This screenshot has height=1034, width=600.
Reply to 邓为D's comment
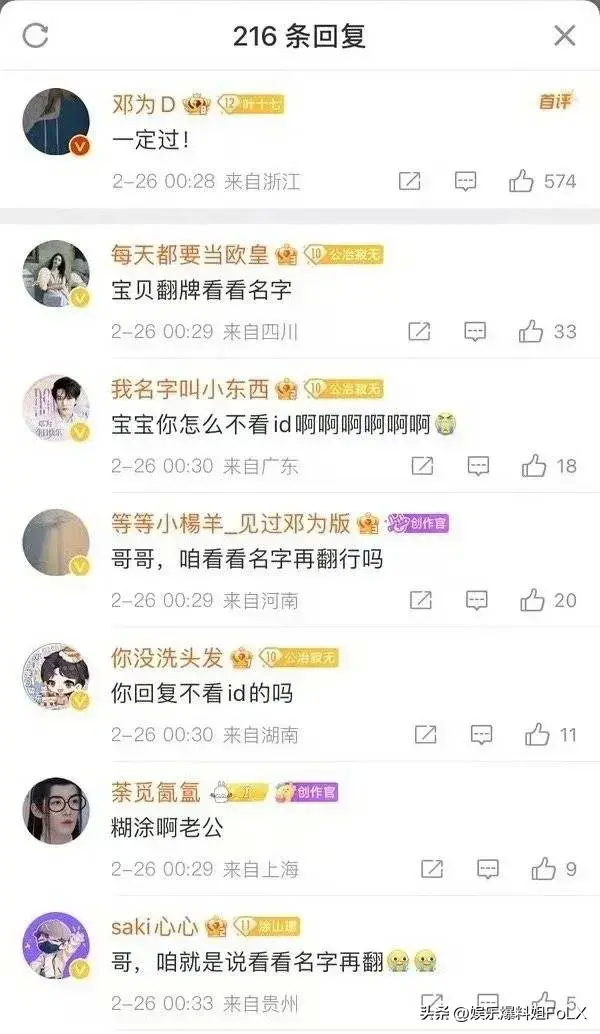(x=465, y=181)
